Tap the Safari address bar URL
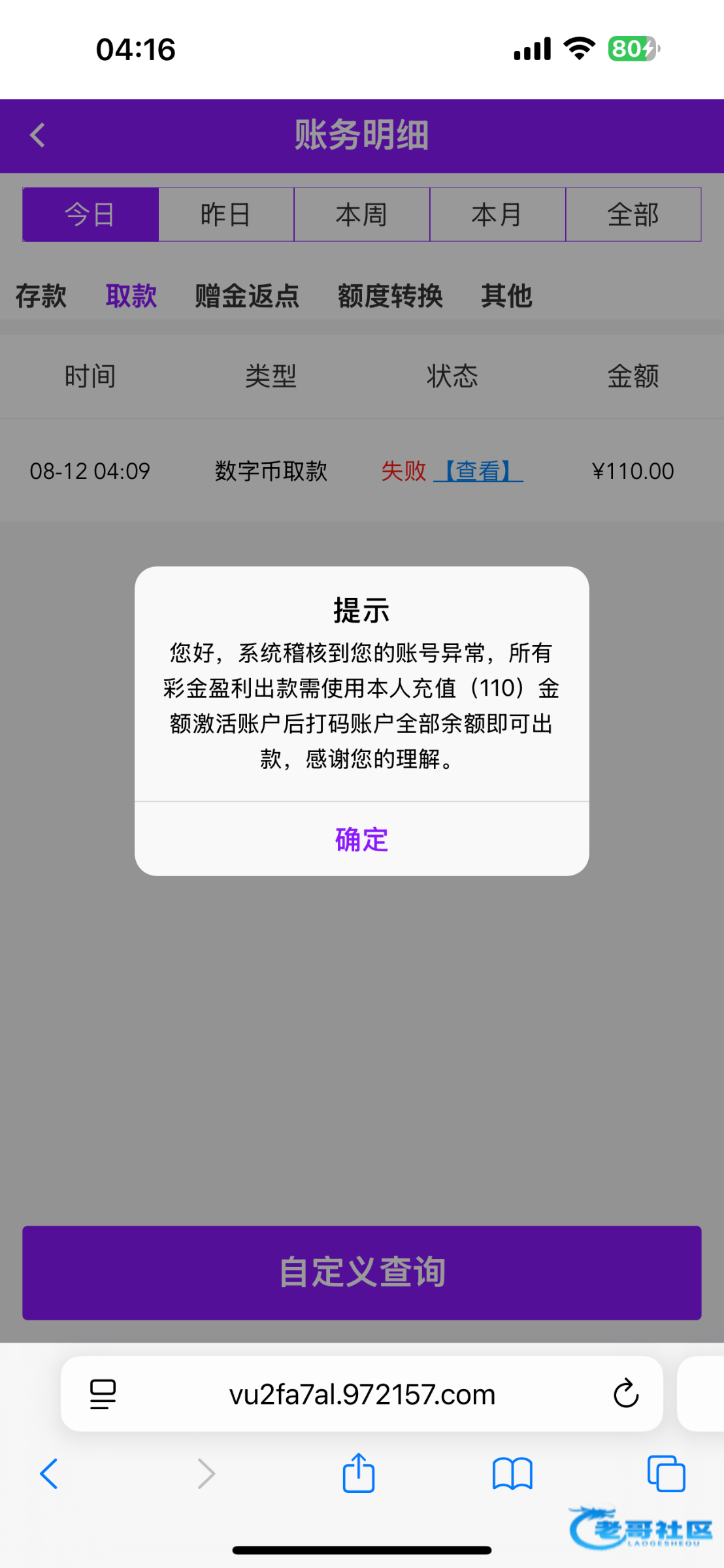The width and height of the screenshot is (724, 1568). click(362, 1394)
